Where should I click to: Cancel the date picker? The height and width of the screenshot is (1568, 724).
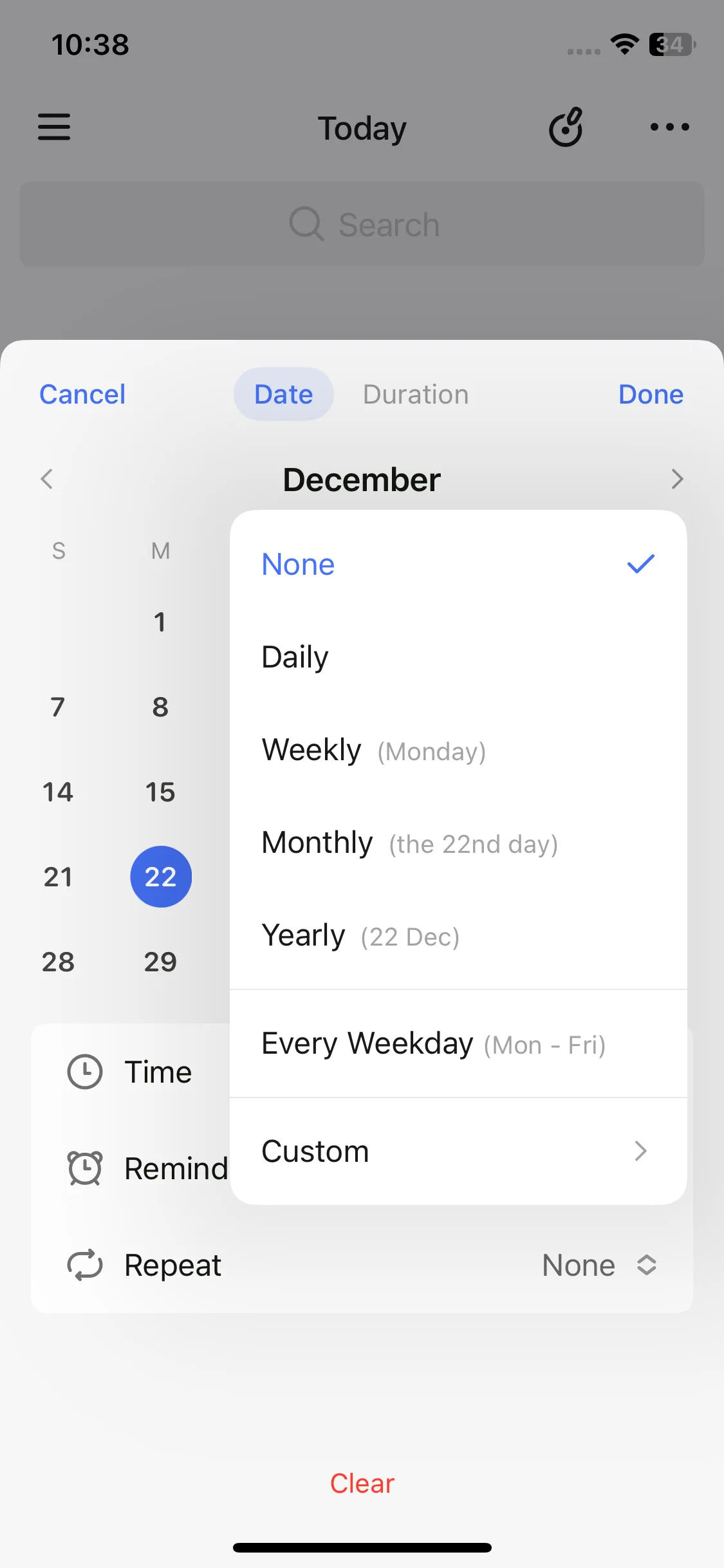click(x=82, y=395)
